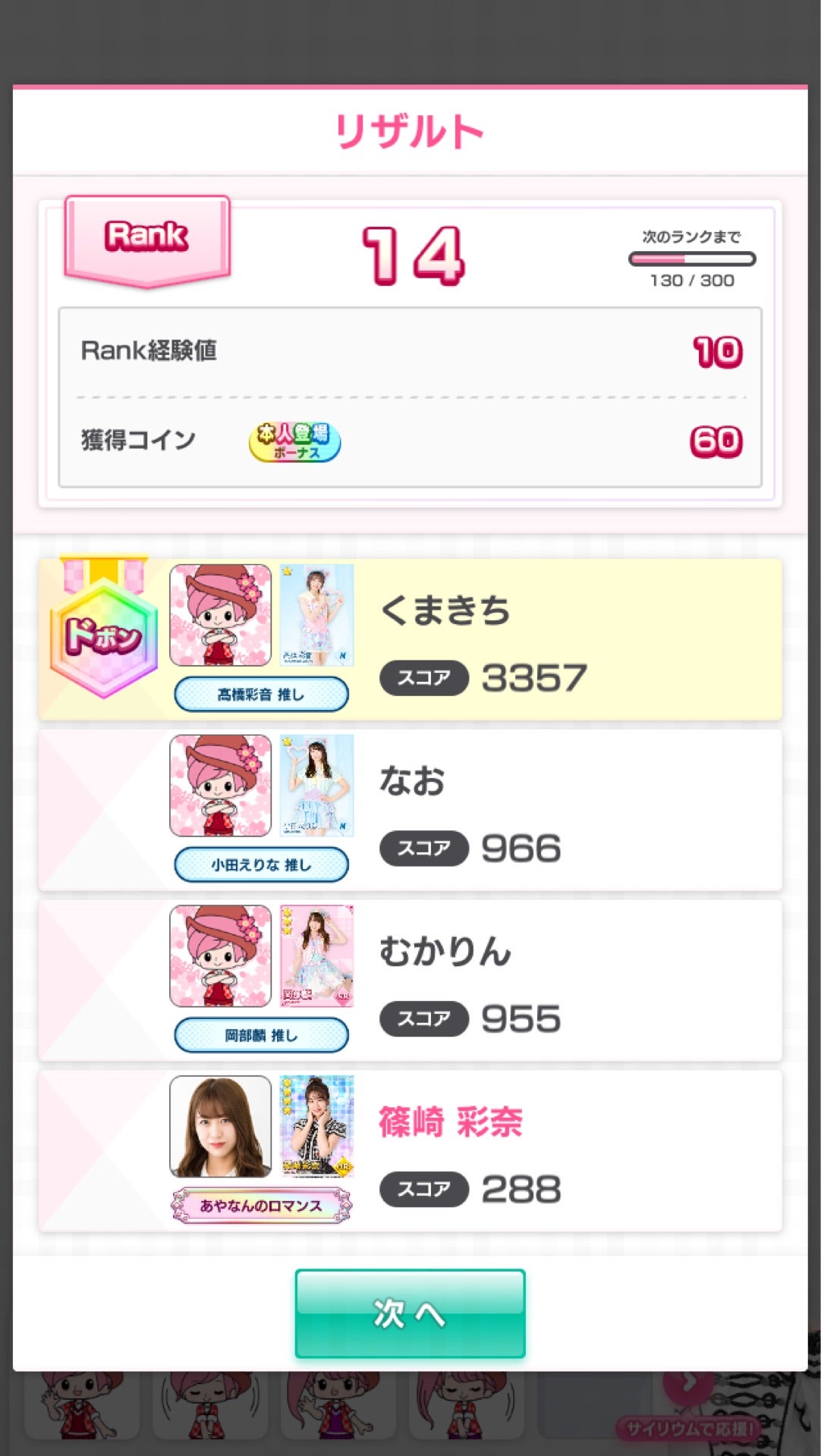Tap the 次へ button to continue
Image resolution: width=821 pixels, height=1456 pixels.
(x=410, y=1313)
